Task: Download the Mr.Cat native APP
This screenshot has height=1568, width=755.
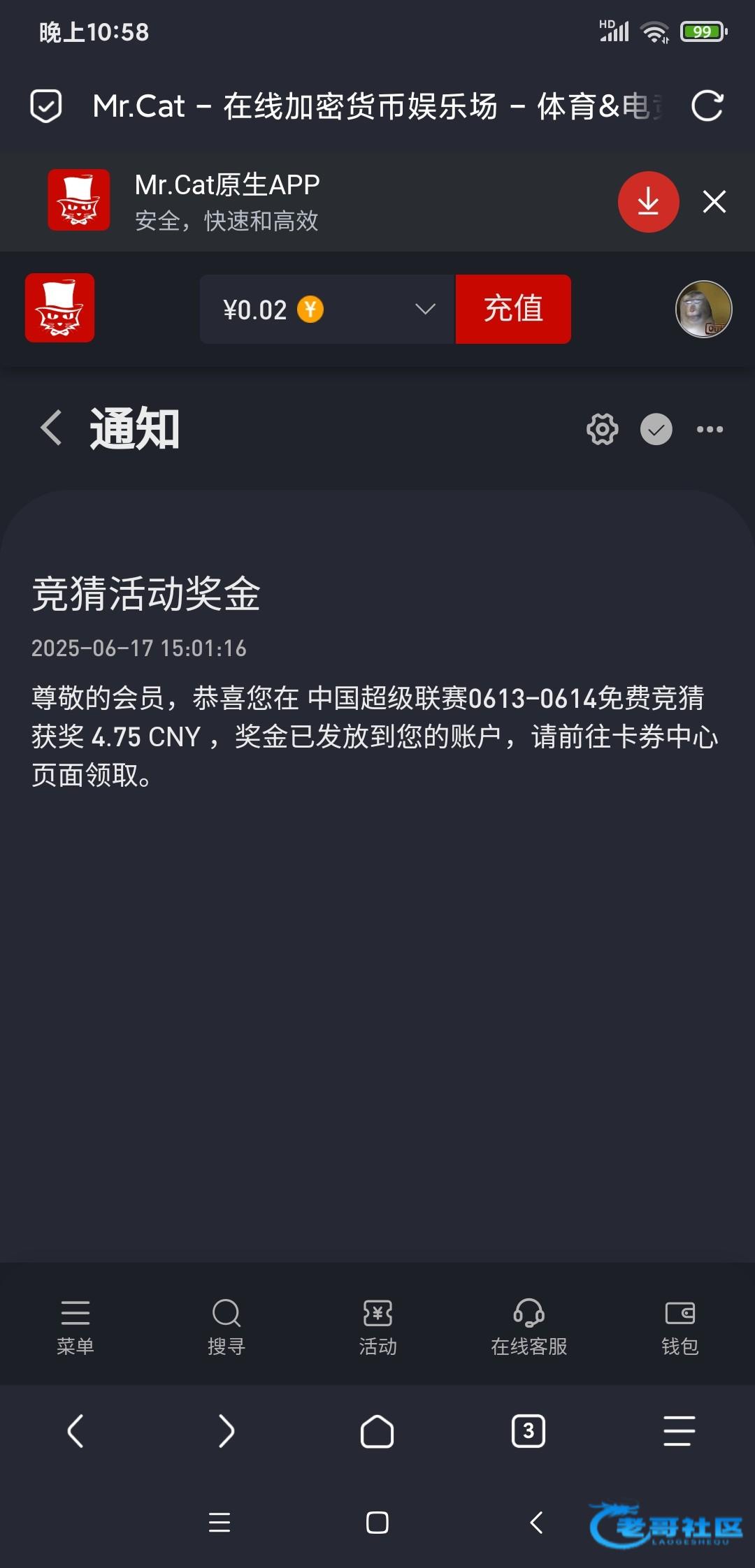Action: 648,202
